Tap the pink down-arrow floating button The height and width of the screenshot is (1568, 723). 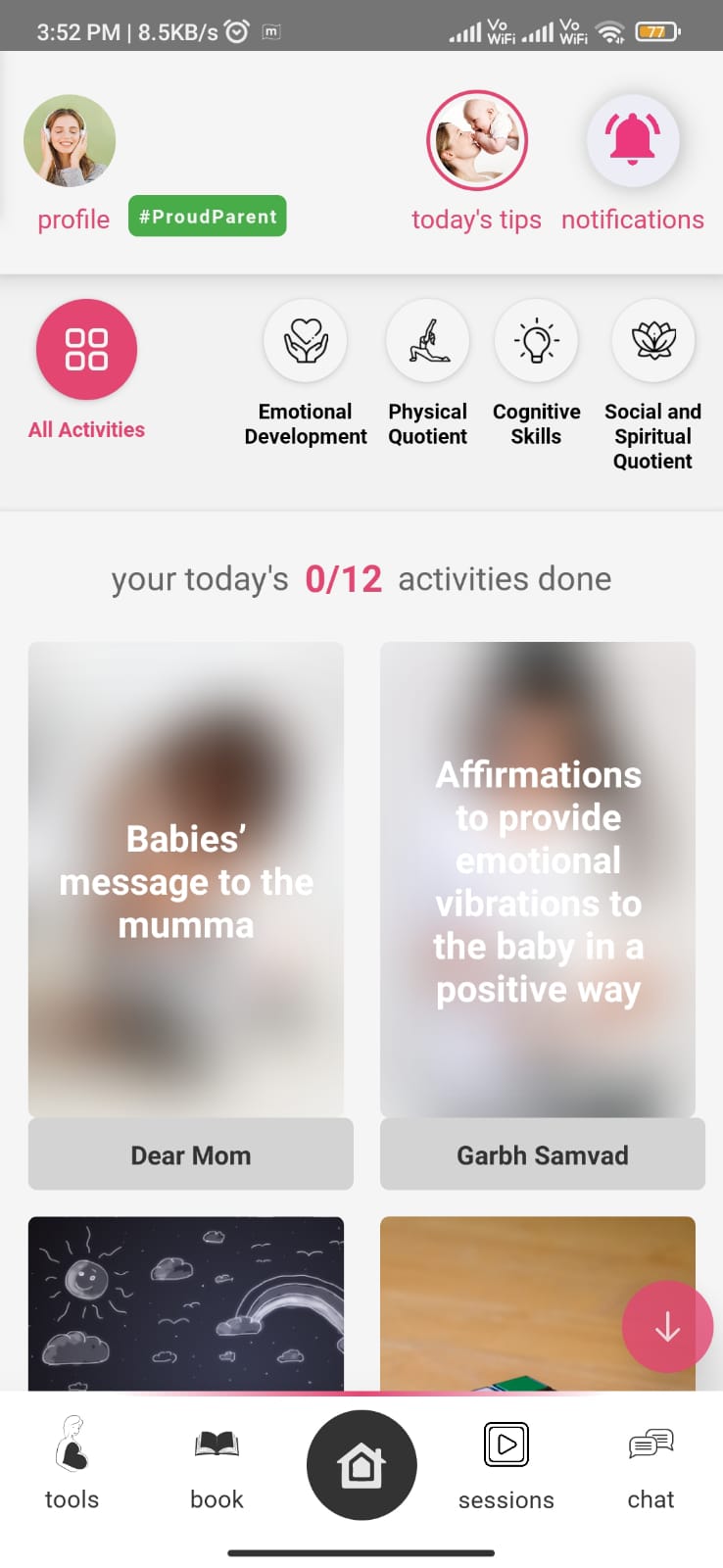667,1326
